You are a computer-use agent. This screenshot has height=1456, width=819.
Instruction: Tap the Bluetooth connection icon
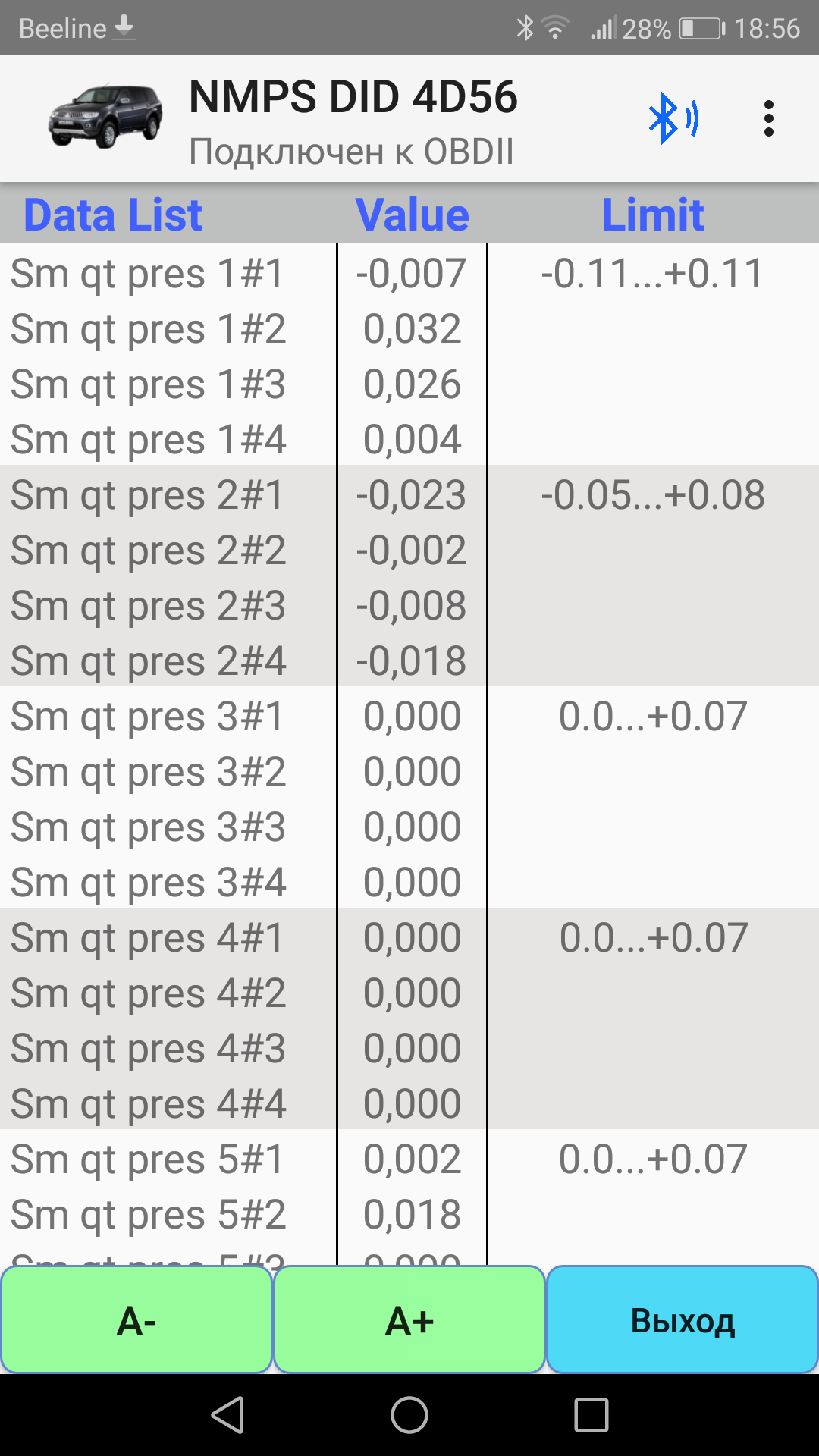click(672, 119)
